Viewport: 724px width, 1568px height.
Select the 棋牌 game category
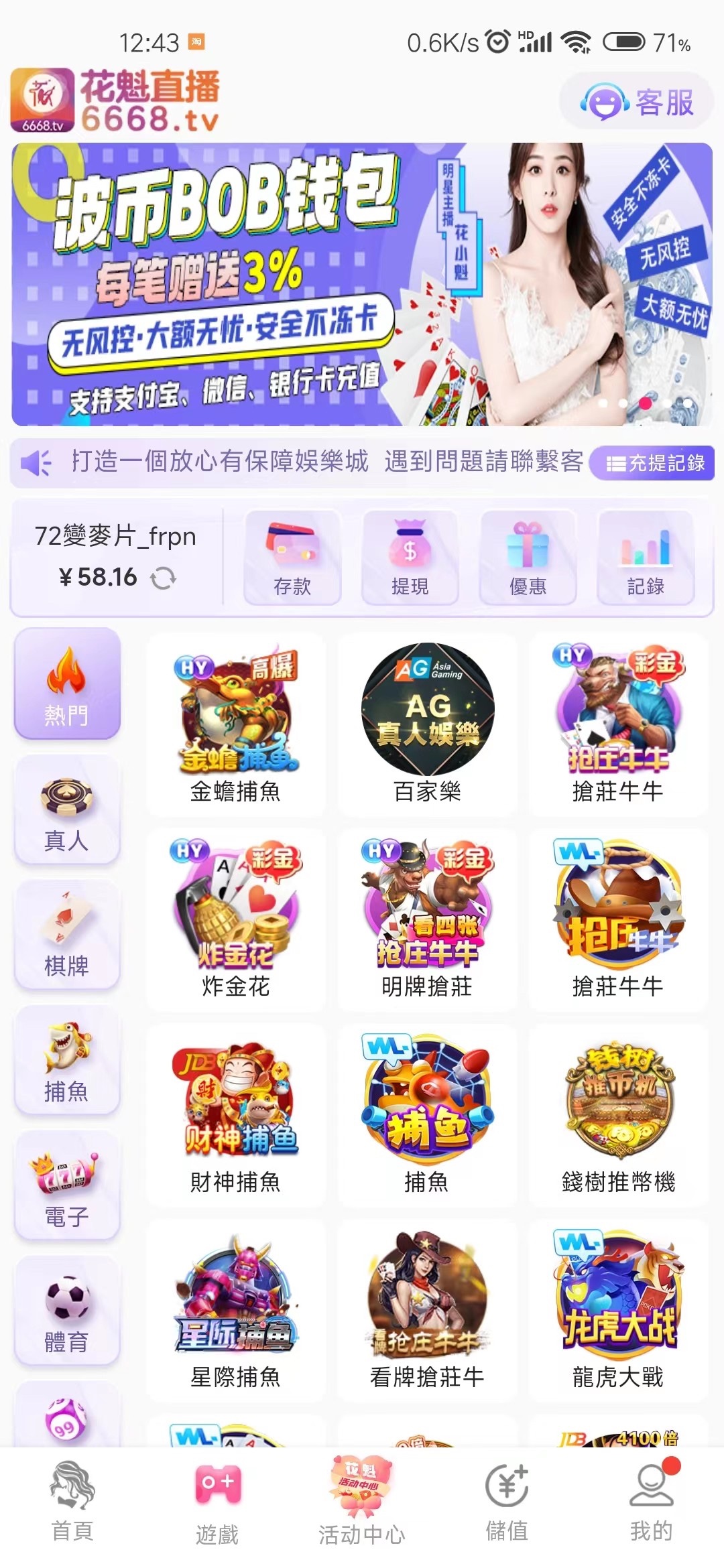[66, 936]
